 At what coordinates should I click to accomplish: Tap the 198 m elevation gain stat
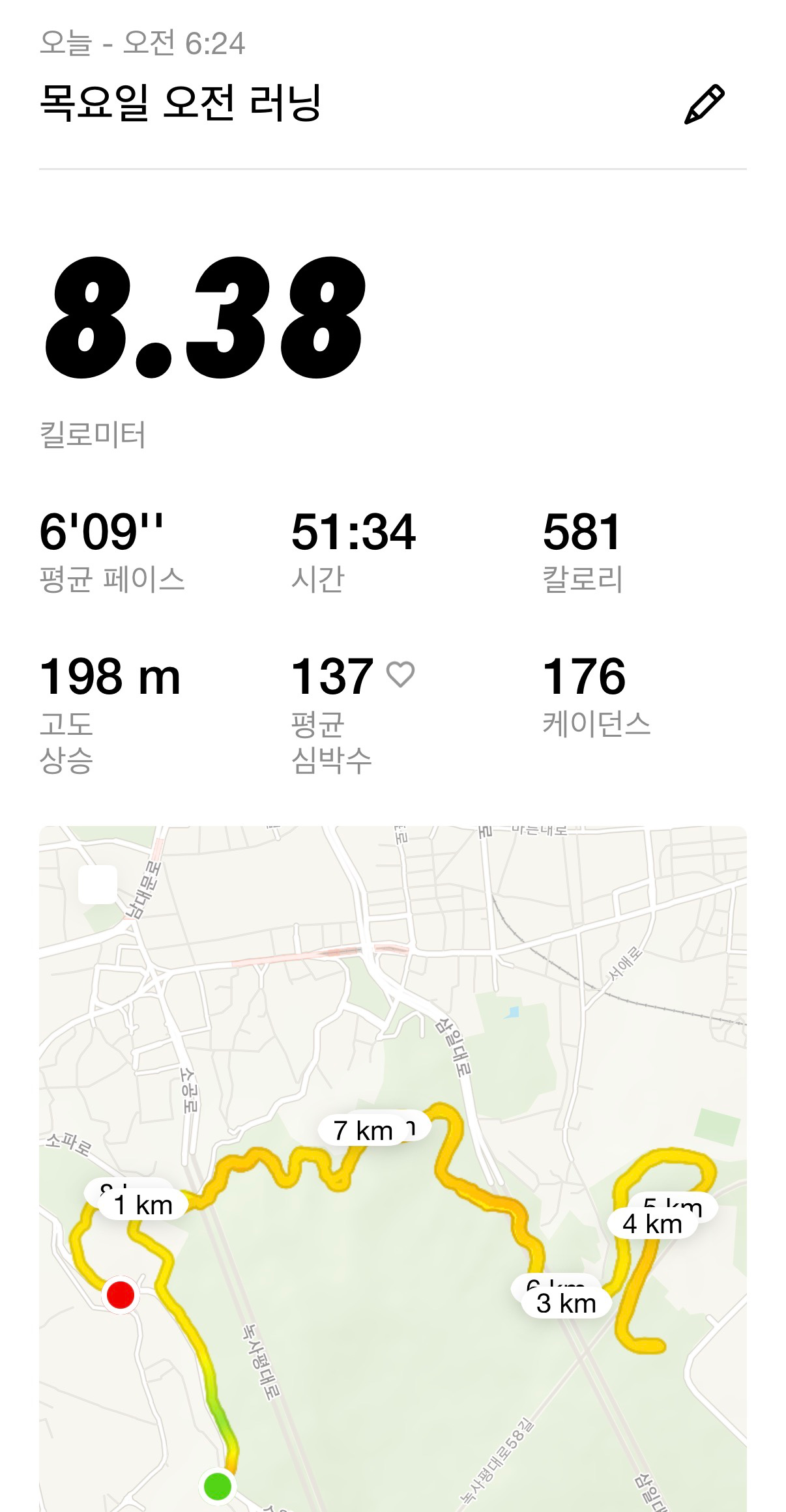pyautogui.click(x=111, y=679)
